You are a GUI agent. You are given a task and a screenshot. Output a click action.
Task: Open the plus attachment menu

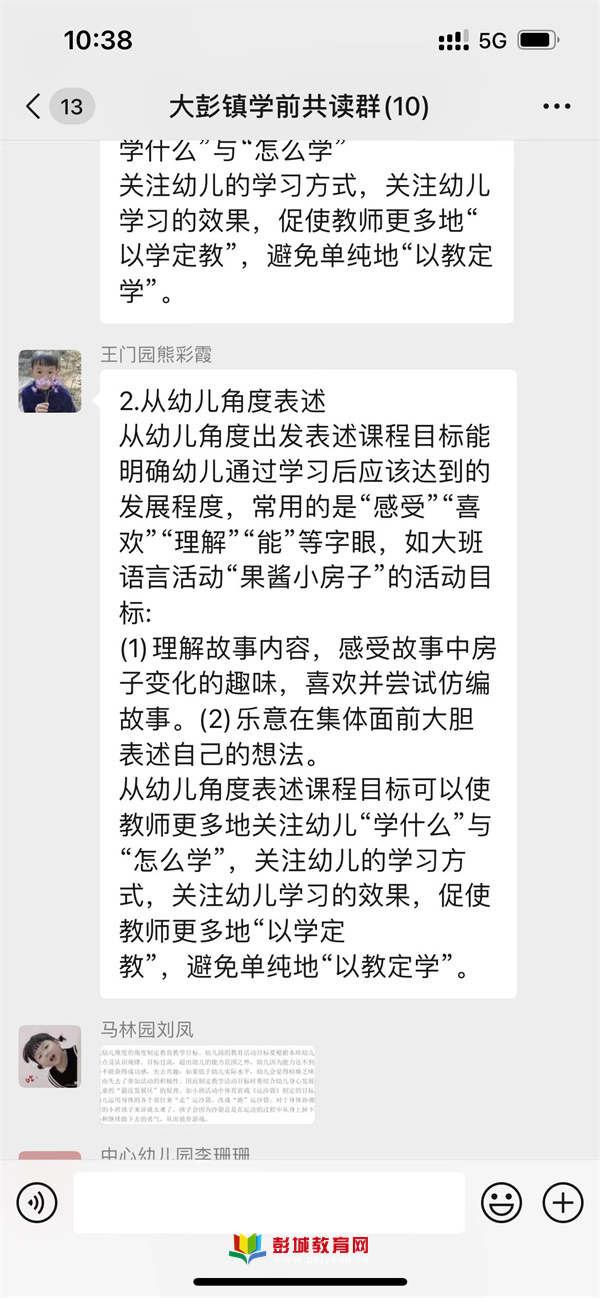coord(563,1202)
